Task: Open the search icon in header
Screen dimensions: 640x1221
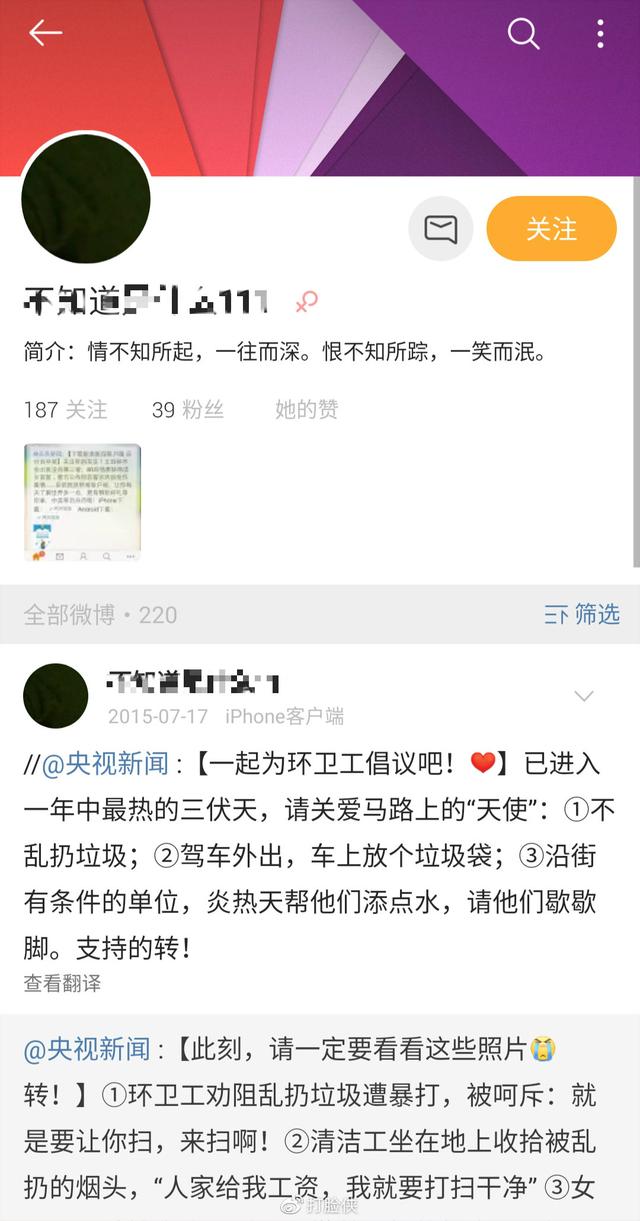Action: click(x=523, y=33)
